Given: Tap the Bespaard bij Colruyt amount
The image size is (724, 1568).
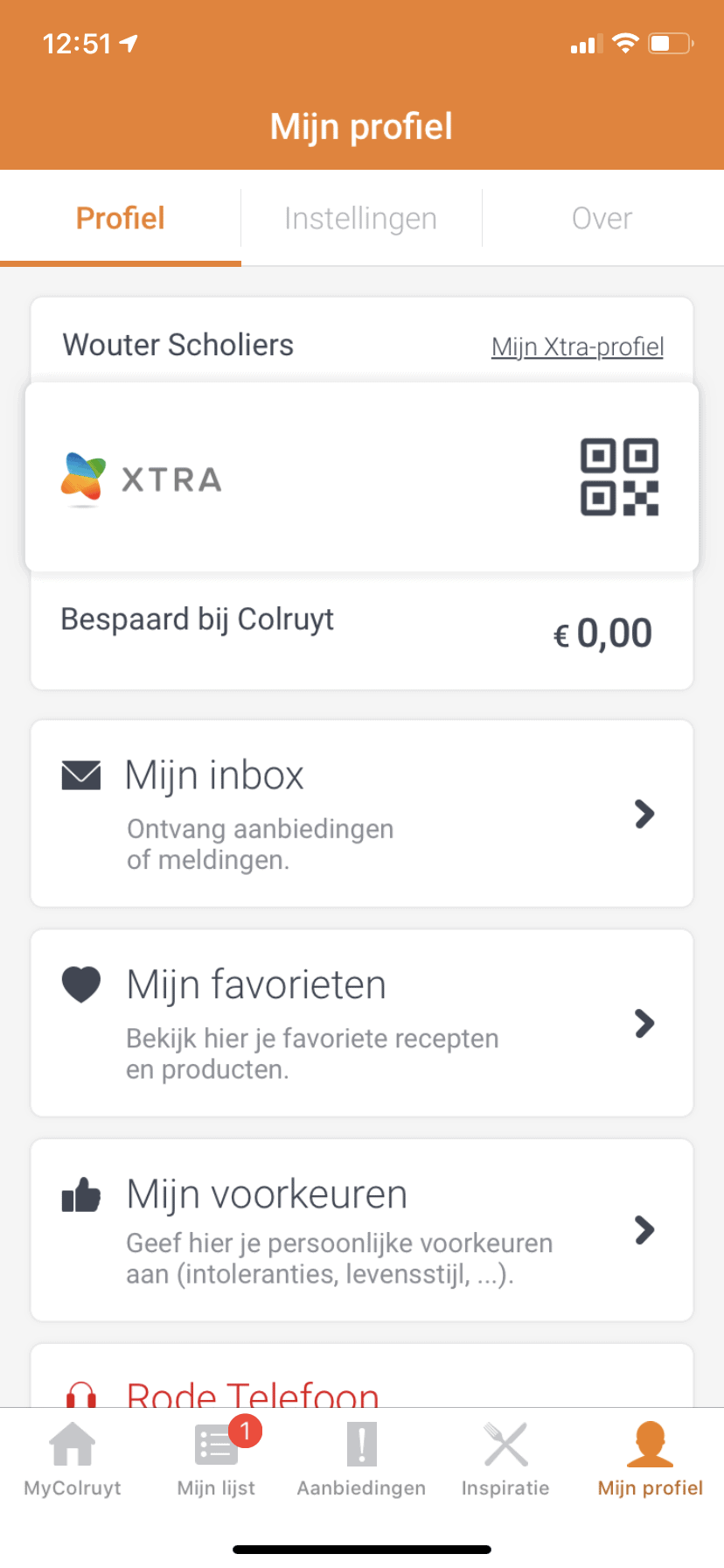Looking at the screenshot, I should click(x=602, y=632).
